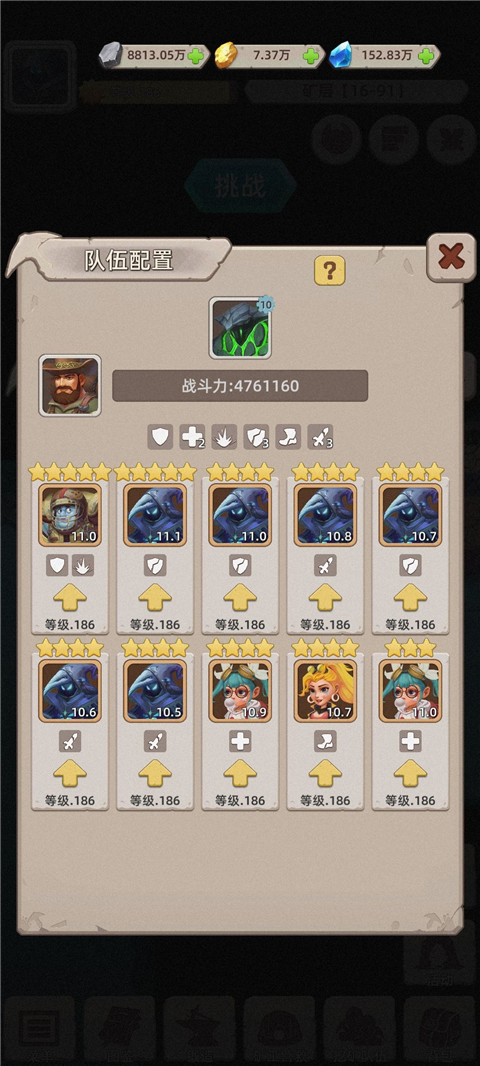480x1066 pixels.
Task: Open the hooded hero rated 11.1
Action: point(155,515)
